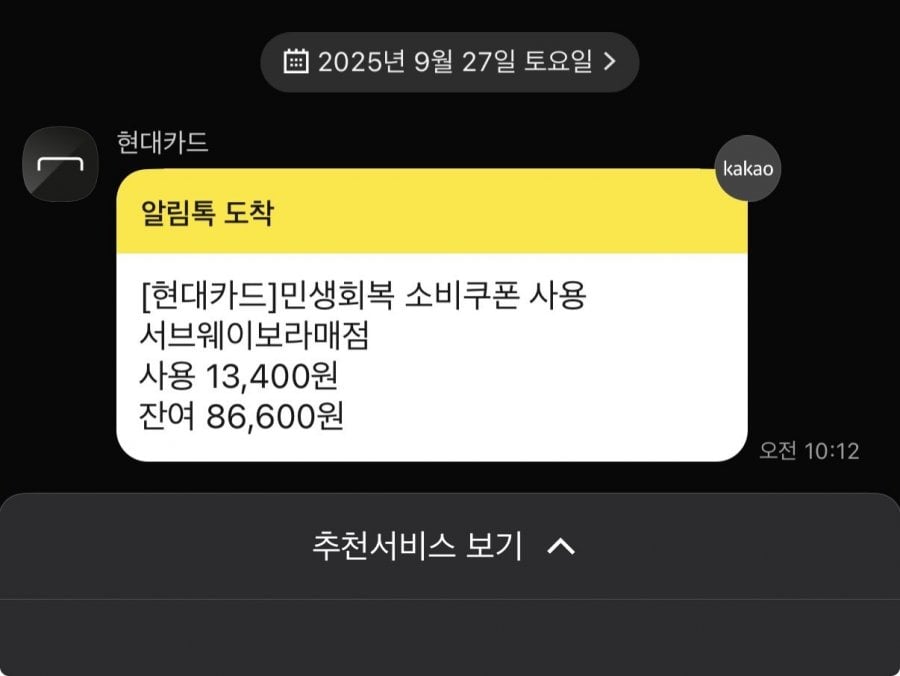Open the 현대카드 profile picture
Viewport: 900px width, 676px height.
pos(60,164)
